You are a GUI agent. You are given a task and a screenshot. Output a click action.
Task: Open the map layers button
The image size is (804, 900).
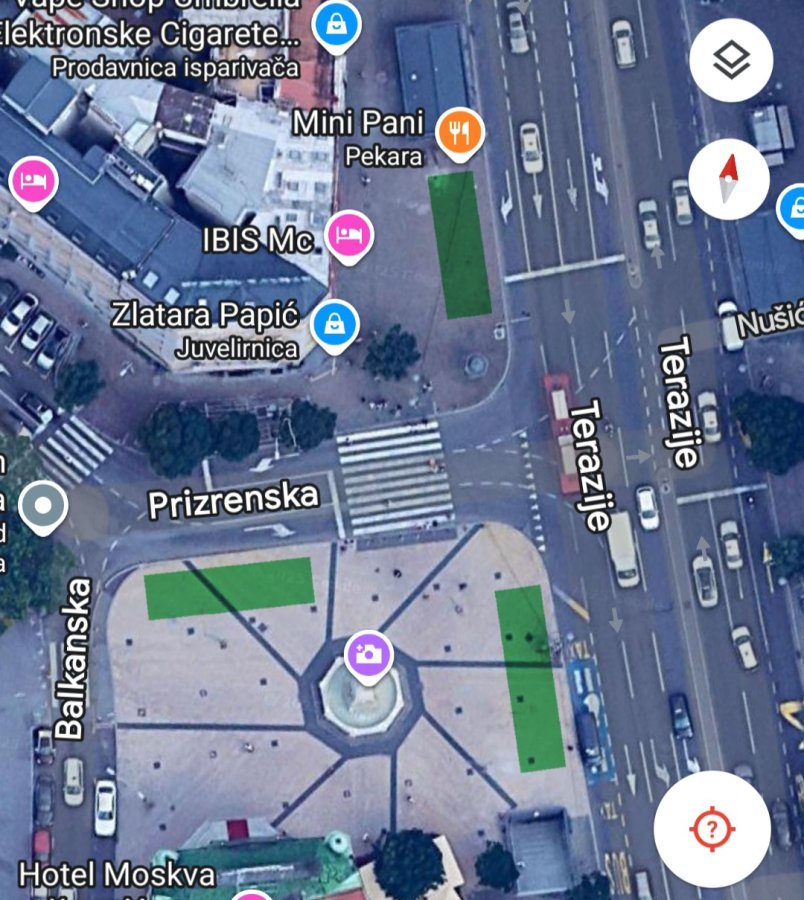[x=731, y=60]
